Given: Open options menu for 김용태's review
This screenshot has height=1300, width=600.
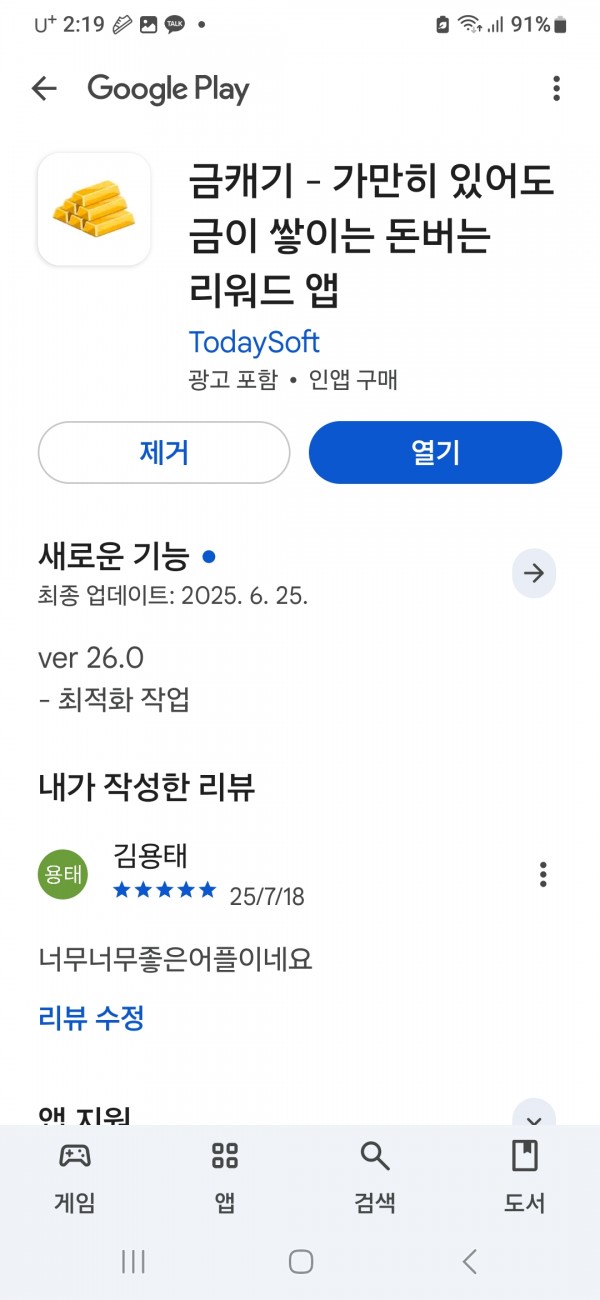Looking at the screenshot, I should 543,874.
